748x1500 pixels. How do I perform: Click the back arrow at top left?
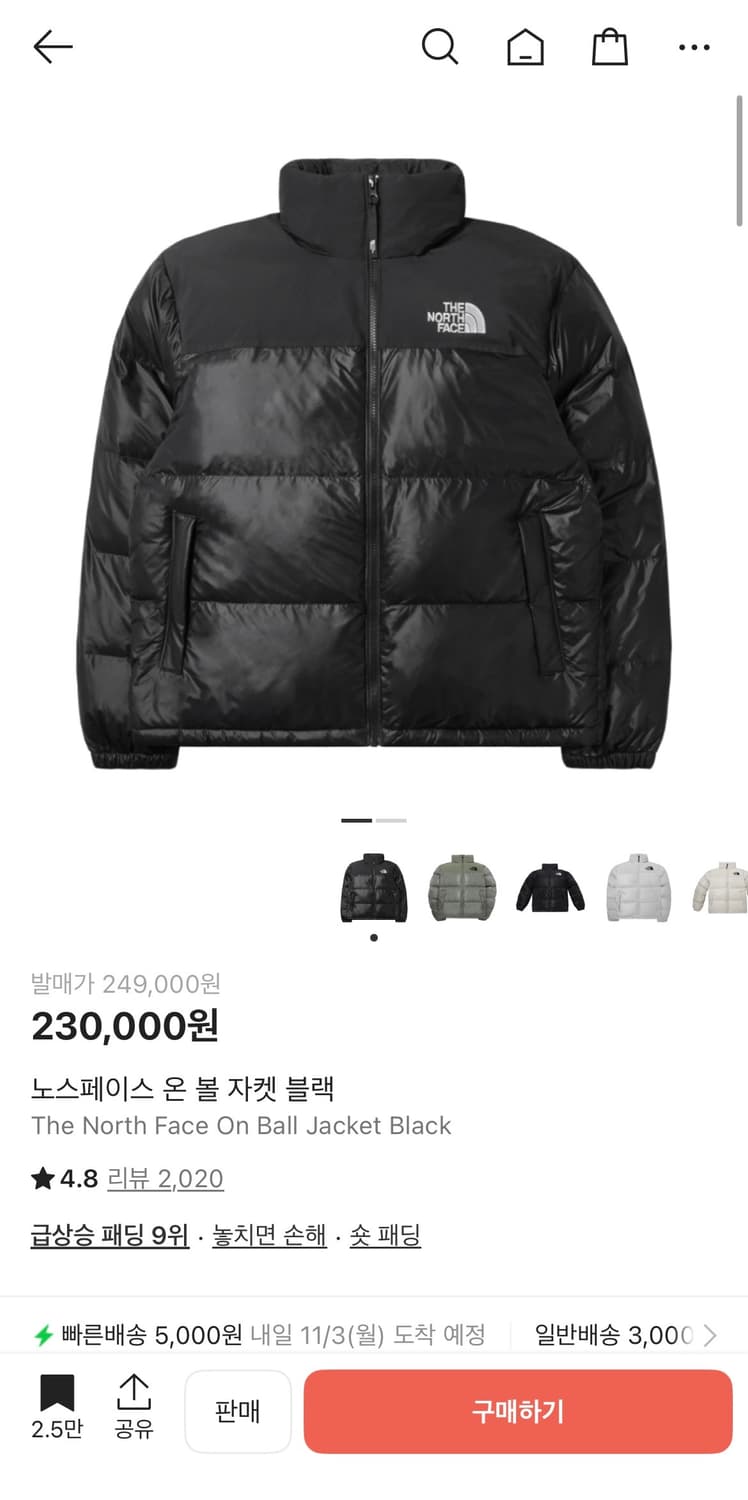(x=53, y=47)
